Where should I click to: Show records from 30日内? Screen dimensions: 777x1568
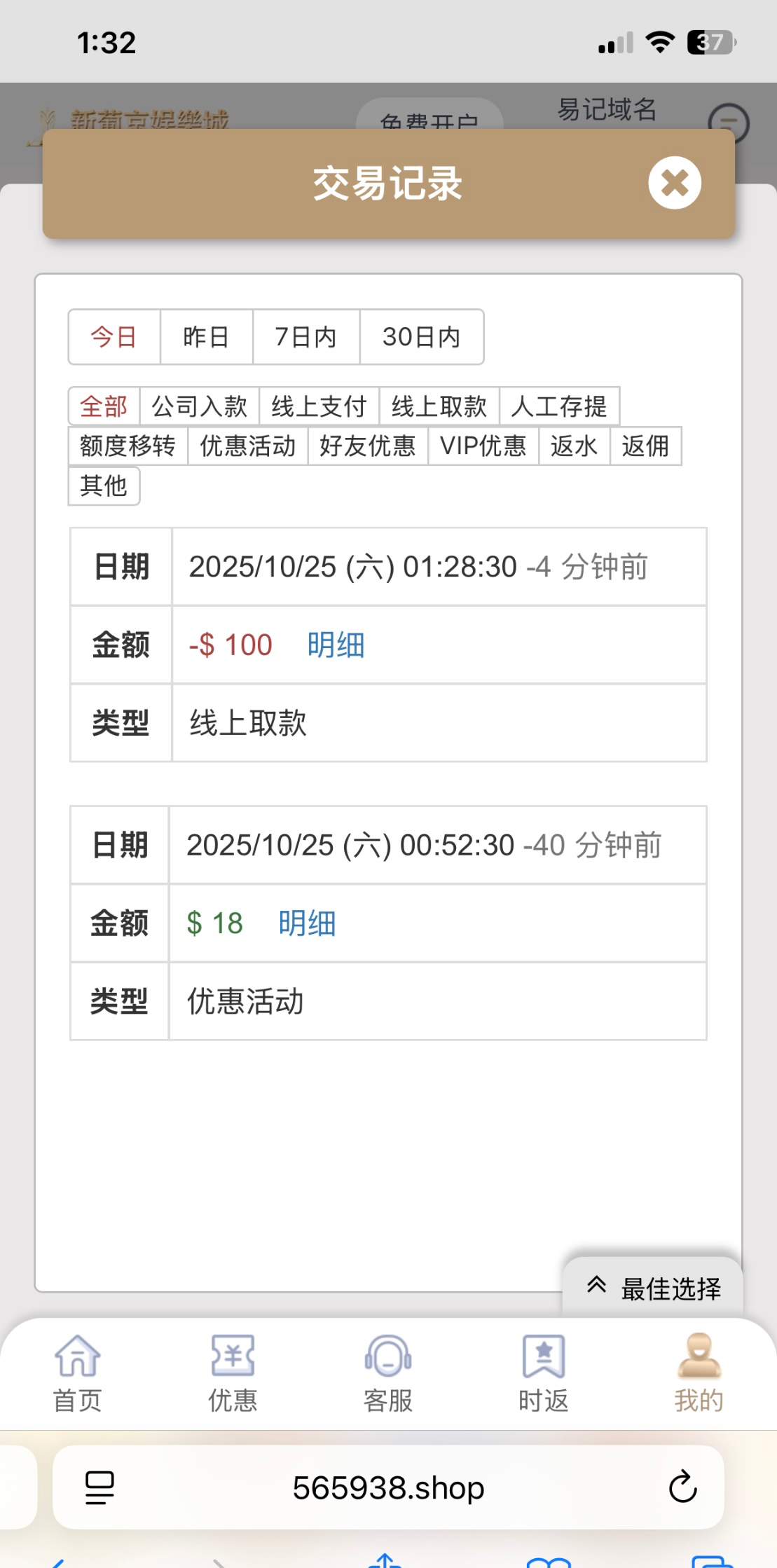(421, 337)
